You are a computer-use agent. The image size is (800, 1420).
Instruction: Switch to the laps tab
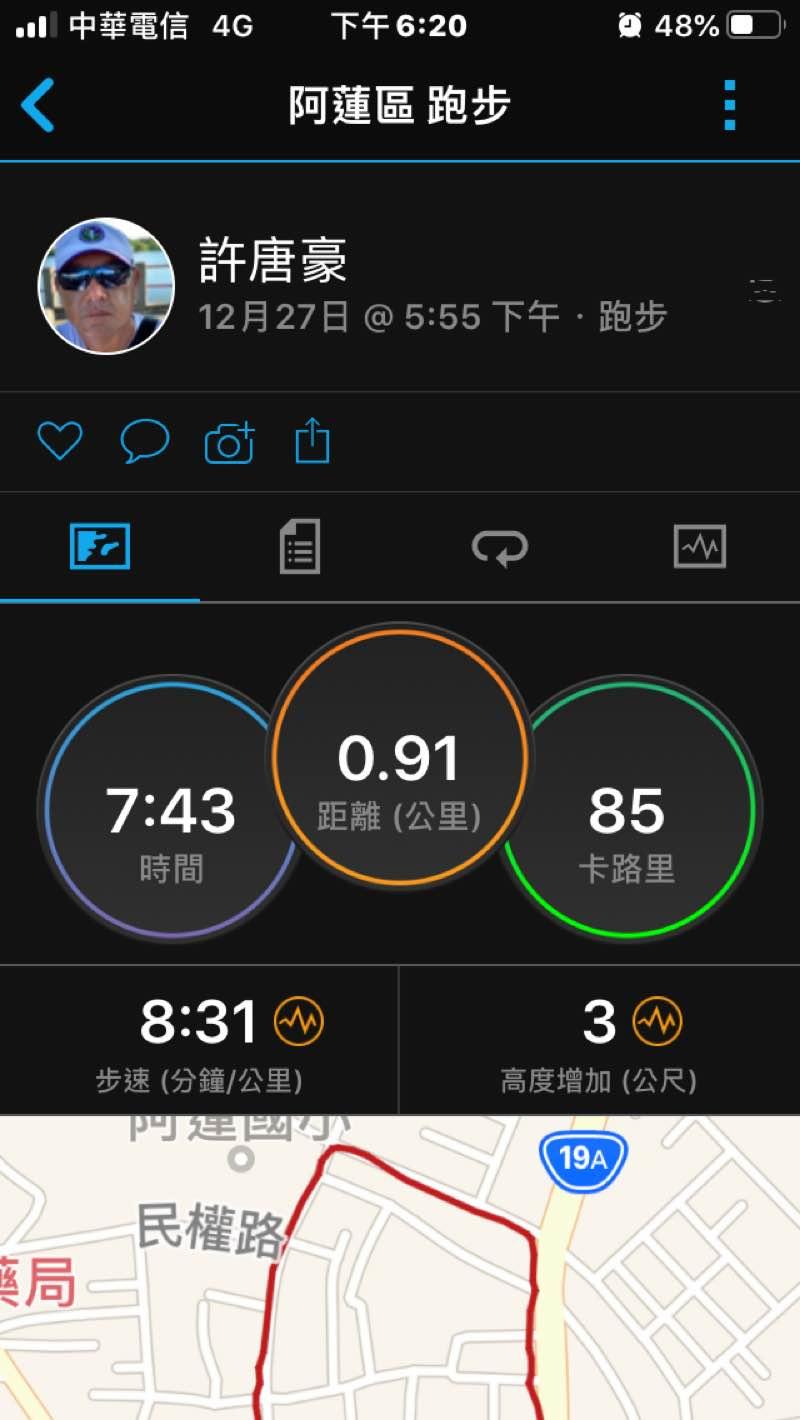pos(499,547)
